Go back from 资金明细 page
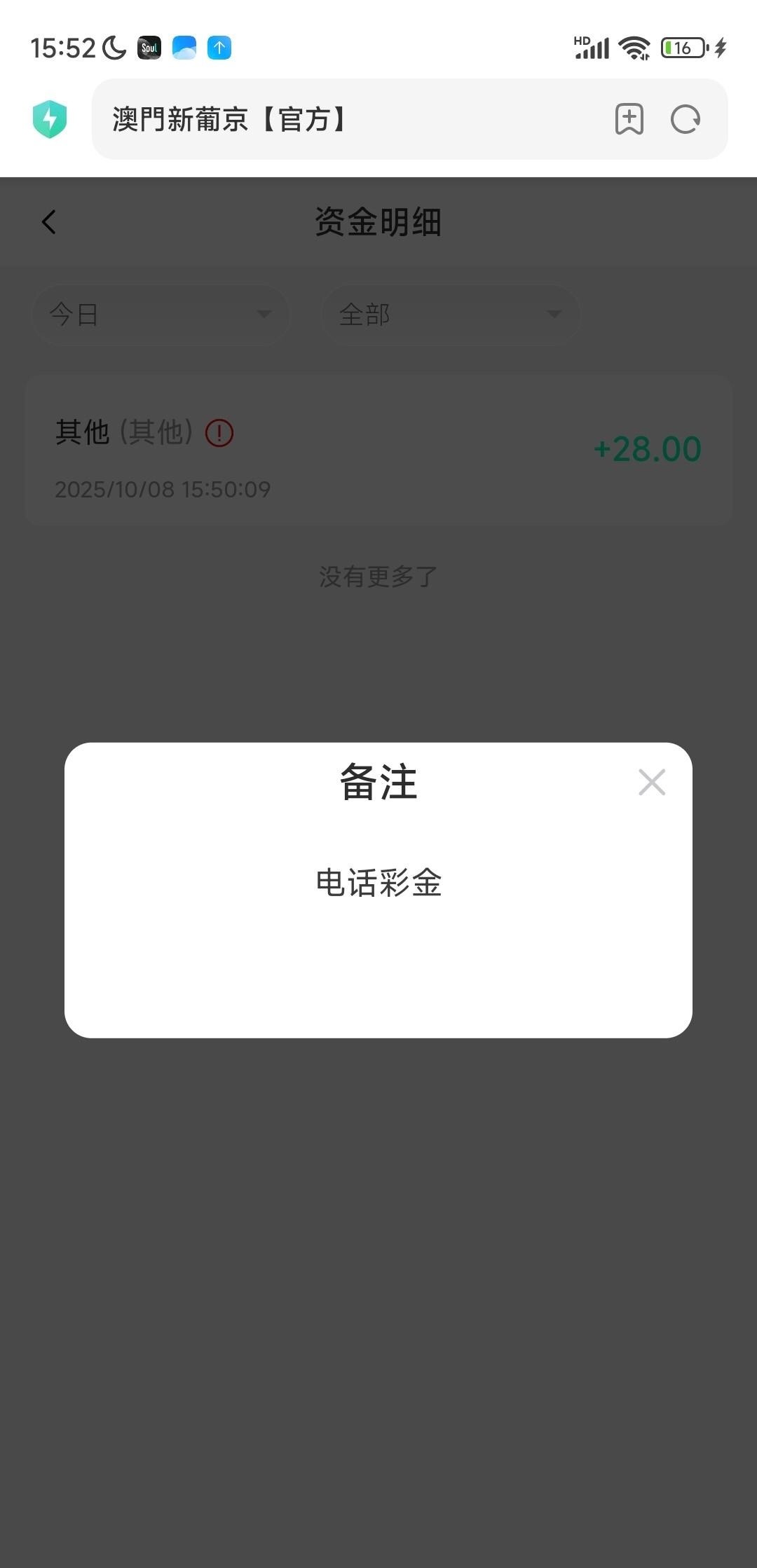The width and height of the screenshot is (757, 1568). [49, 222]
